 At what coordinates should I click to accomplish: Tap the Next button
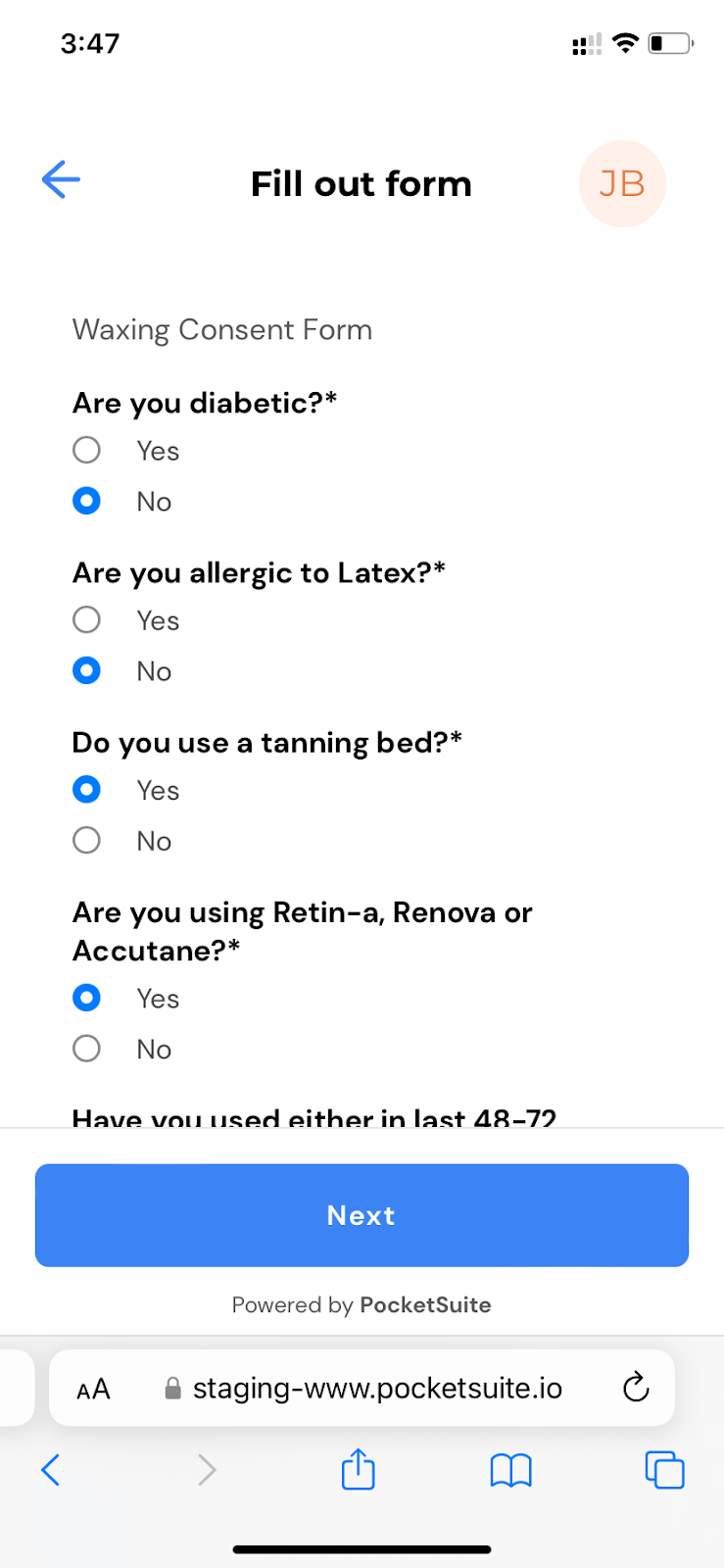(362, 1215)
